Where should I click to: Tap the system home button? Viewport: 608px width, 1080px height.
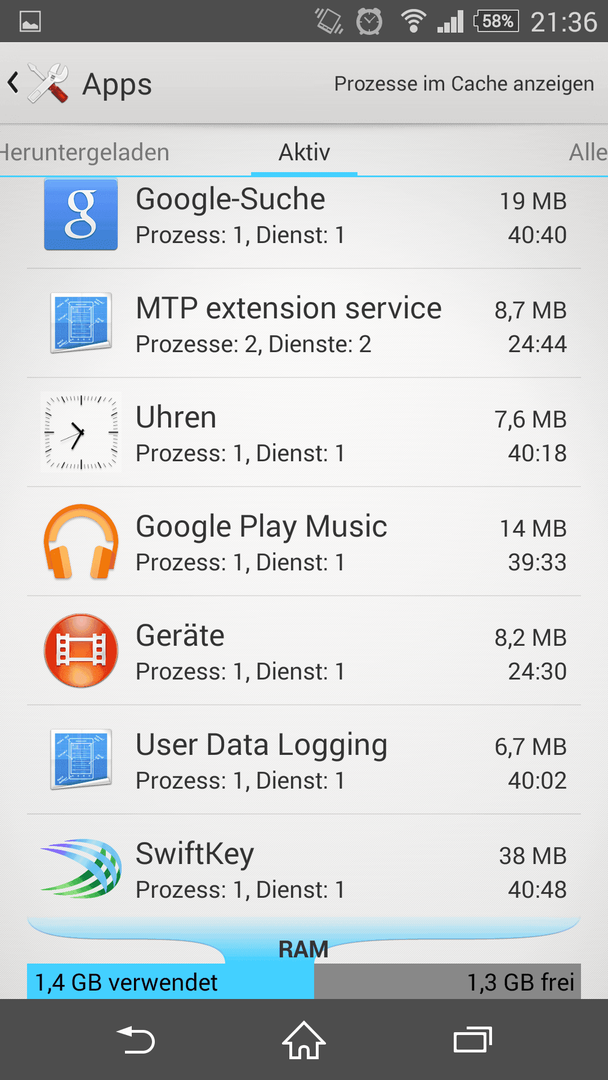tap(304, 1039)
